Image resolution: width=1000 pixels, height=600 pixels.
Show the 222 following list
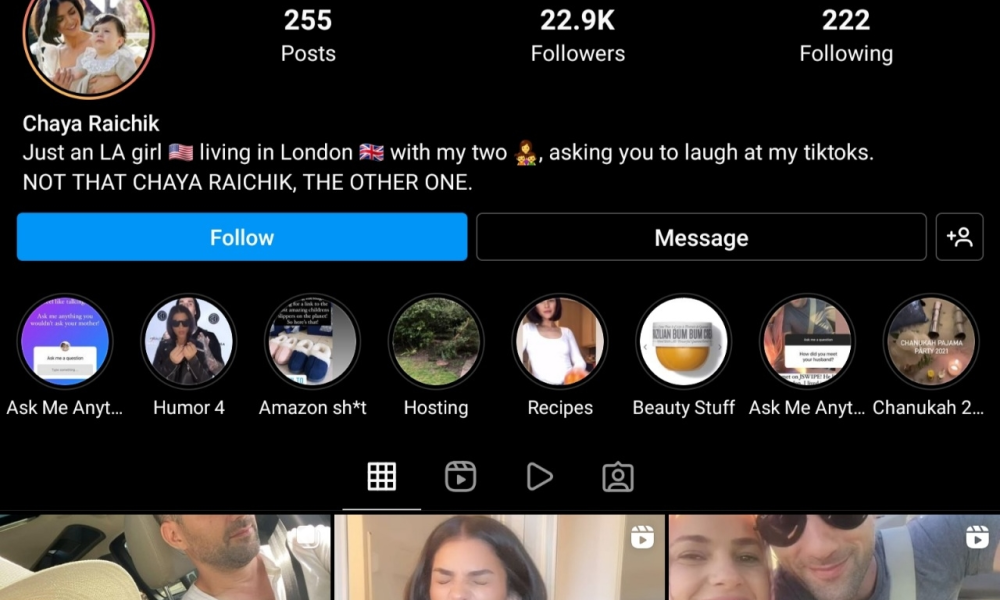pos(846,35)
